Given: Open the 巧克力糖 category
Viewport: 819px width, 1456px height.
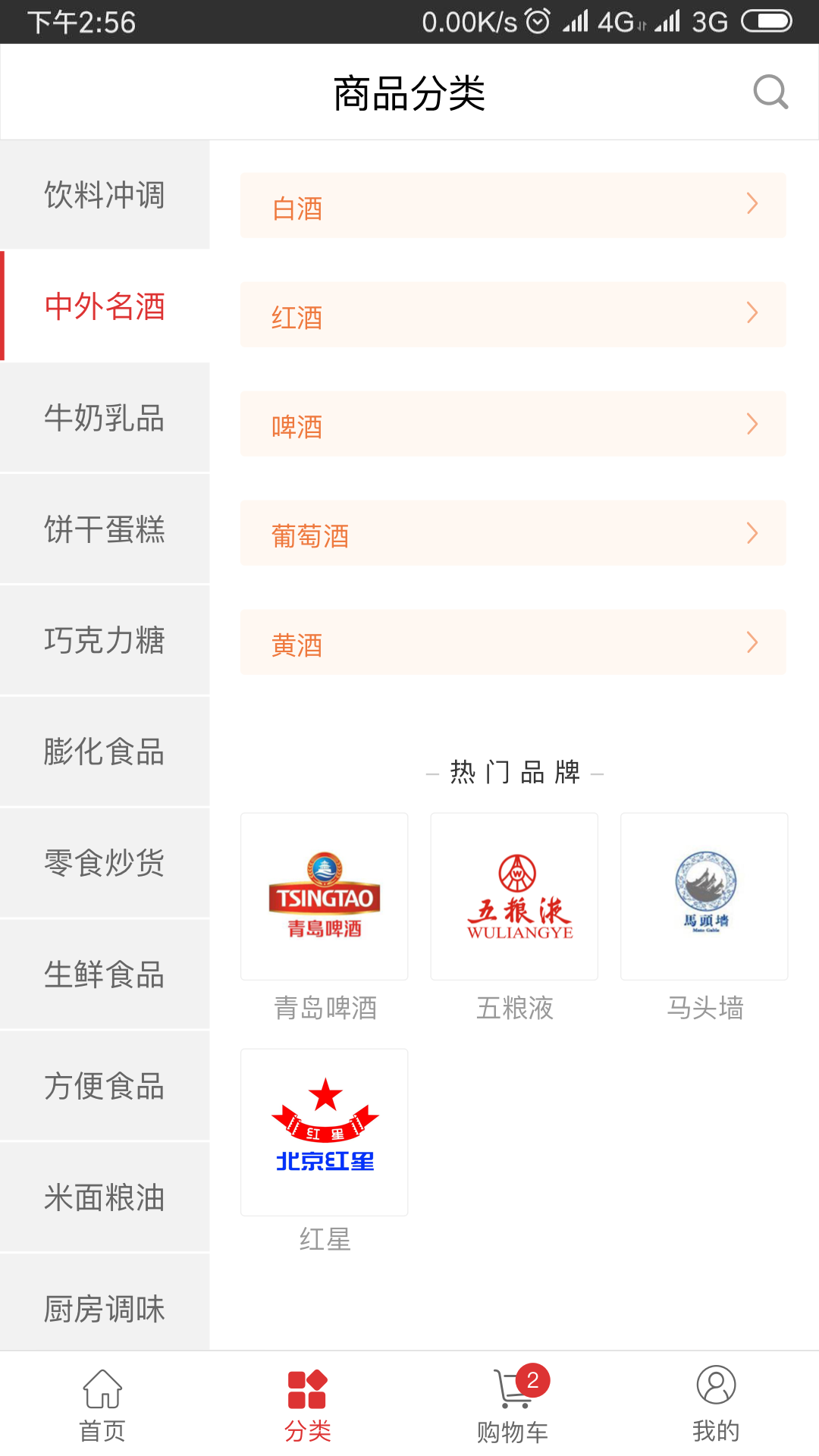Looking at the screenshot, I should [x=105, y=641].
